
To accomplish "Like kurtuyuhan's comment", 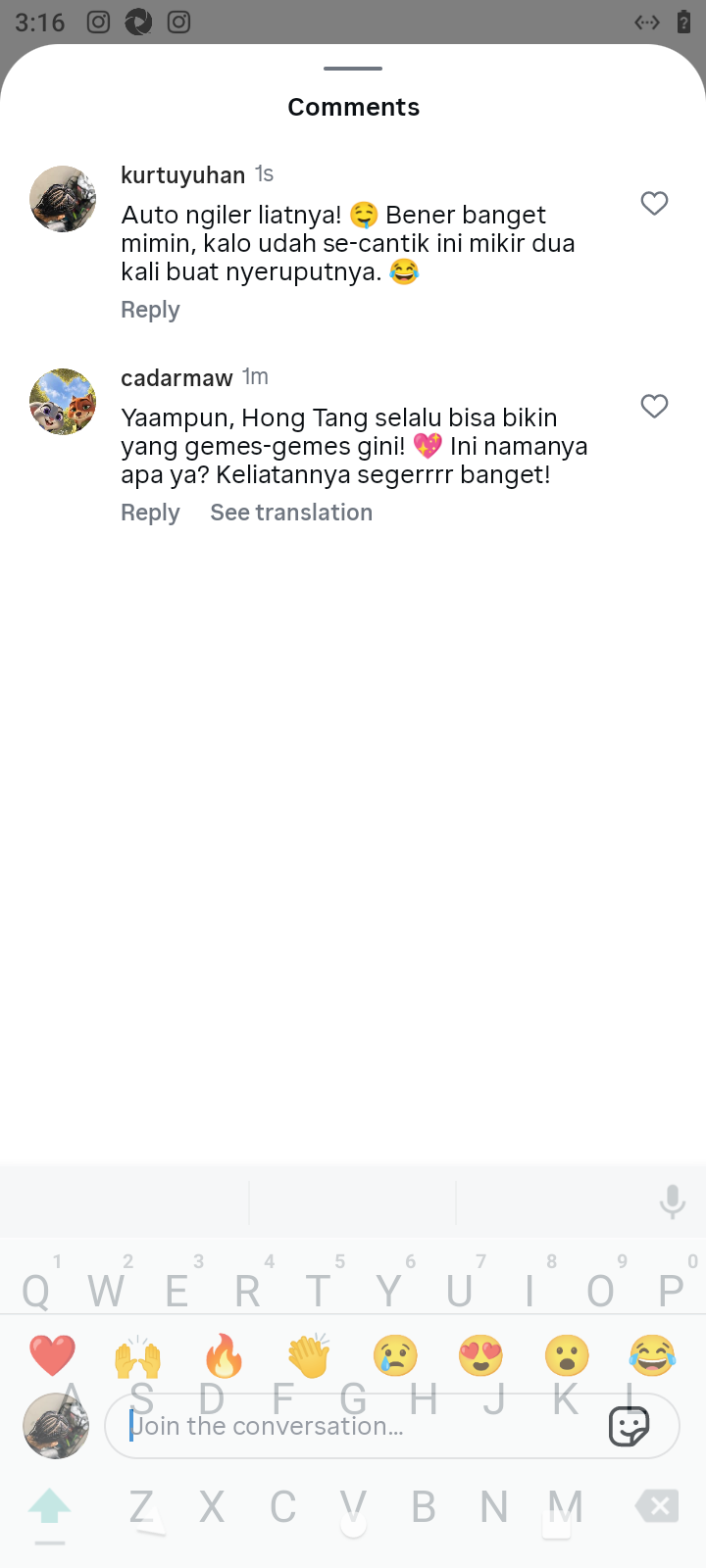I will (654, 203).
